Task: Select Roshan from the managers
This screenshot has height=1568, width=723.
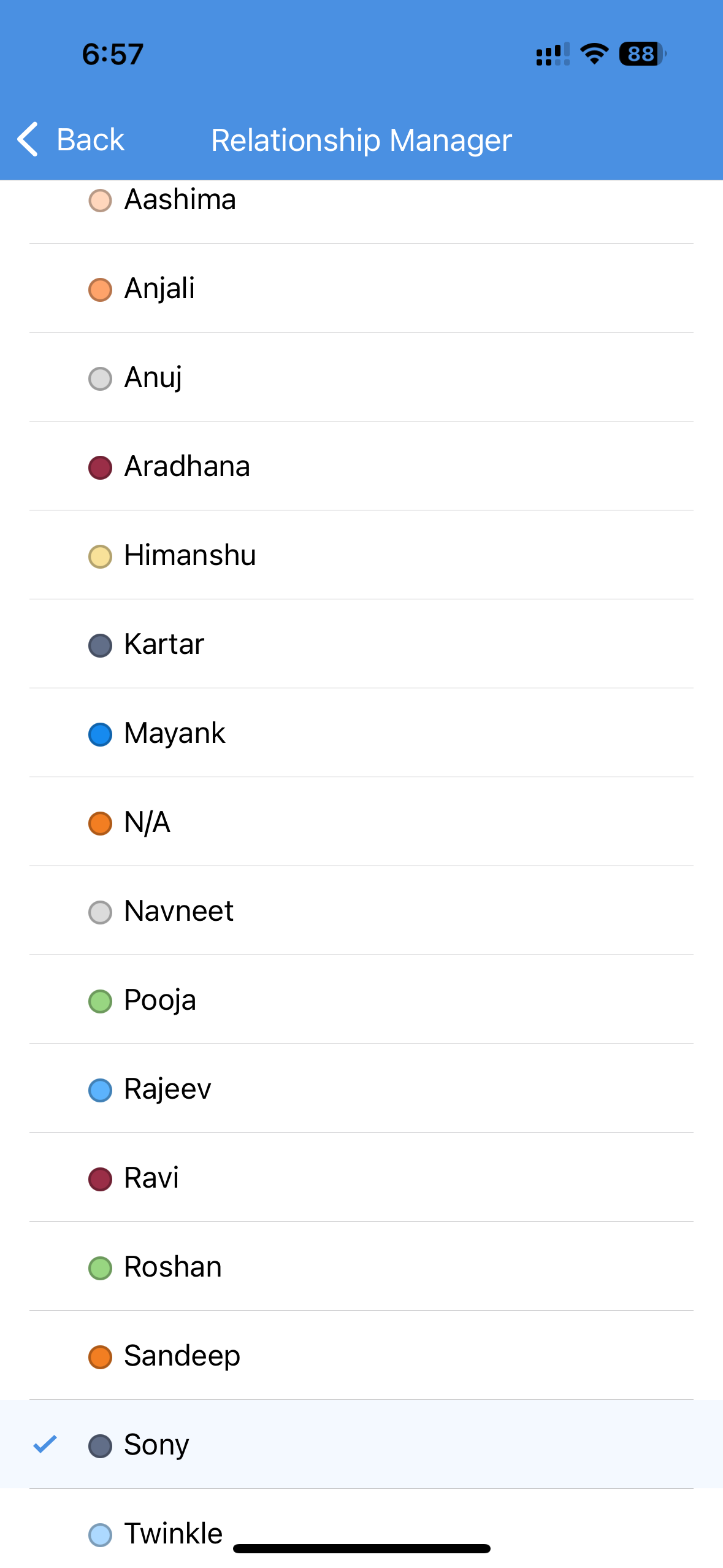Action: (x=361, y=1267)
